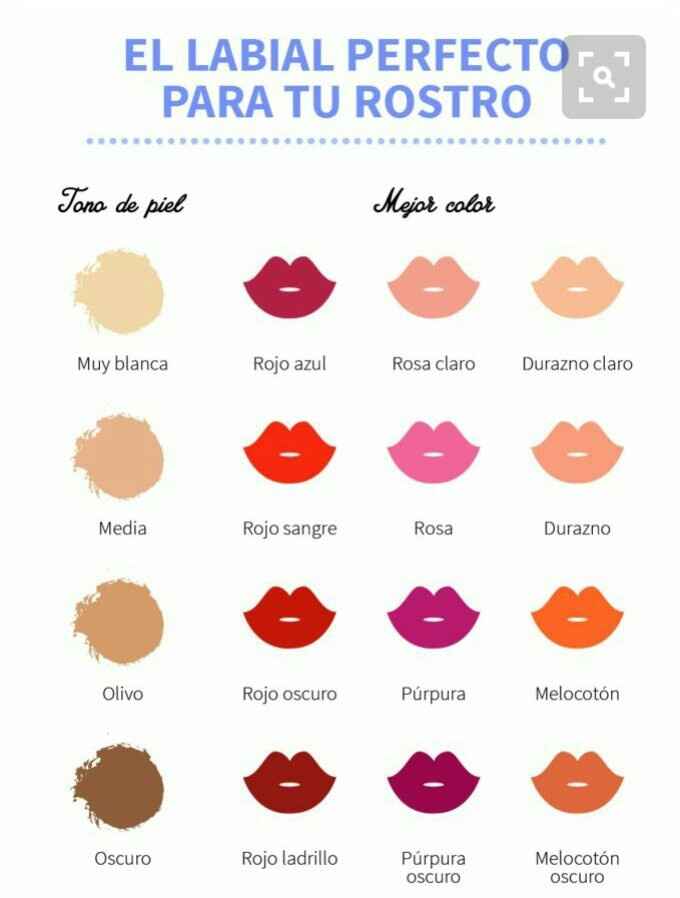The image size is (680, 898).
Task: Open the visual search lens icon
Action: (603, 77)
